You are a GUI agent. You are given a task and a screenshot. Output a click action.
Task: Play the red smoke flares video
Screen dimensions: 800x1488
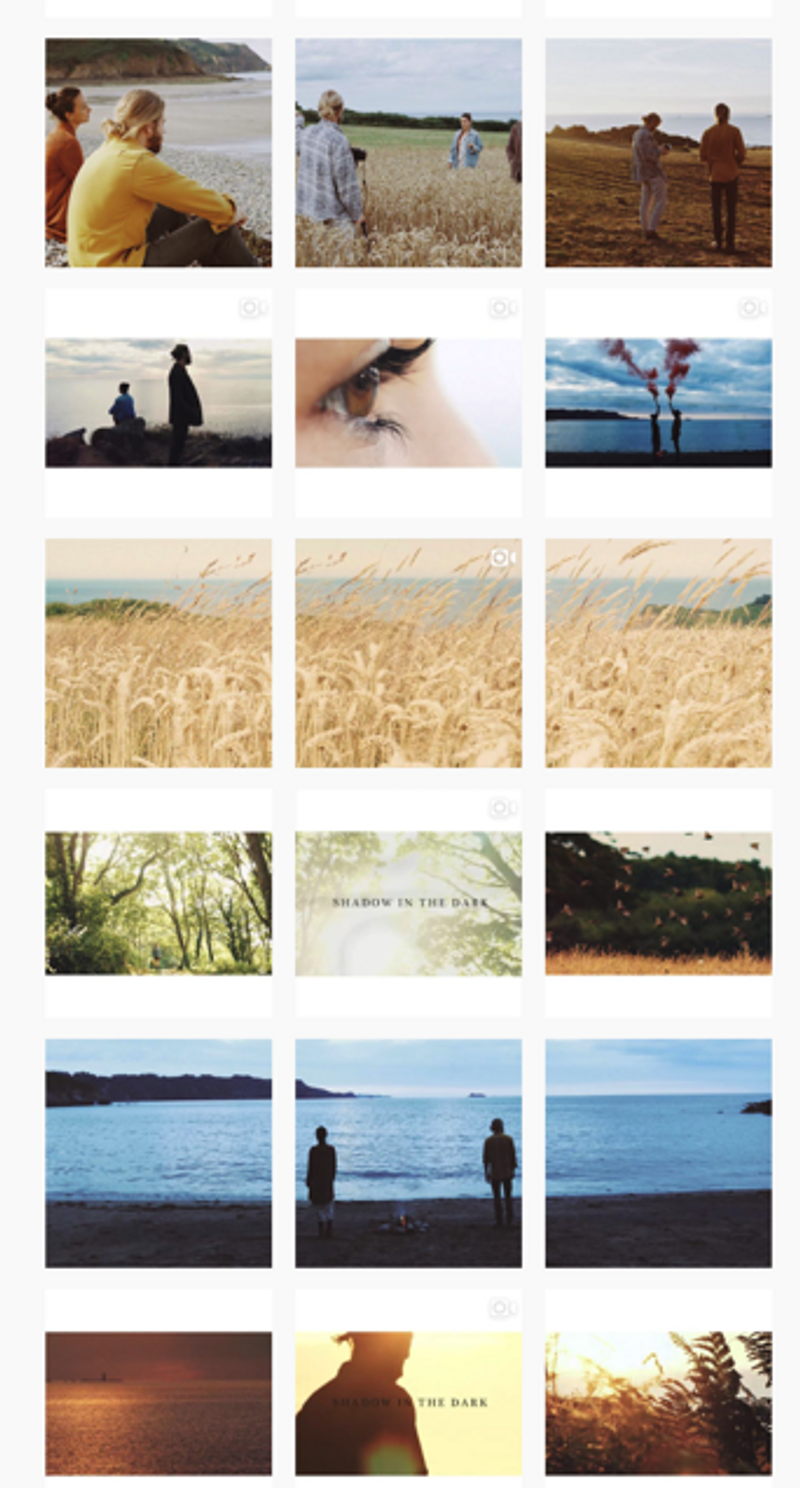pos(658,403)
